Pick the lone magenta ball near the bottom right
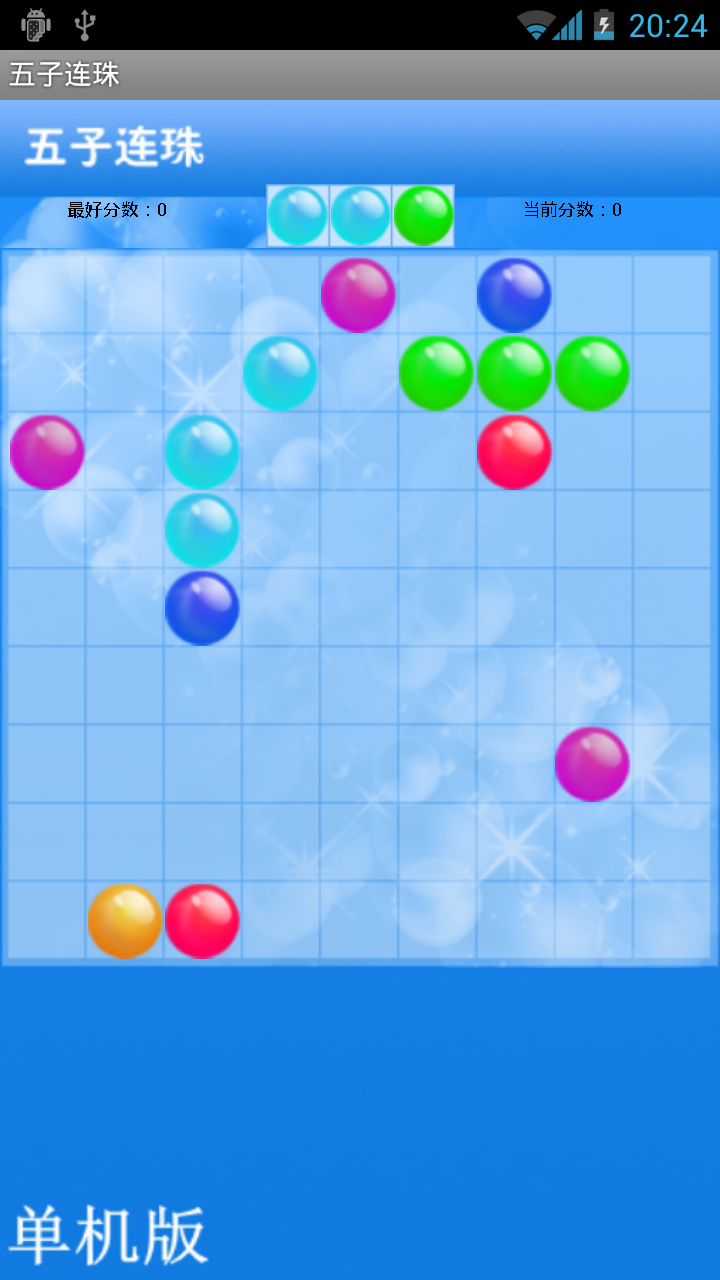 pyautogui.click(x=592, y=764)
